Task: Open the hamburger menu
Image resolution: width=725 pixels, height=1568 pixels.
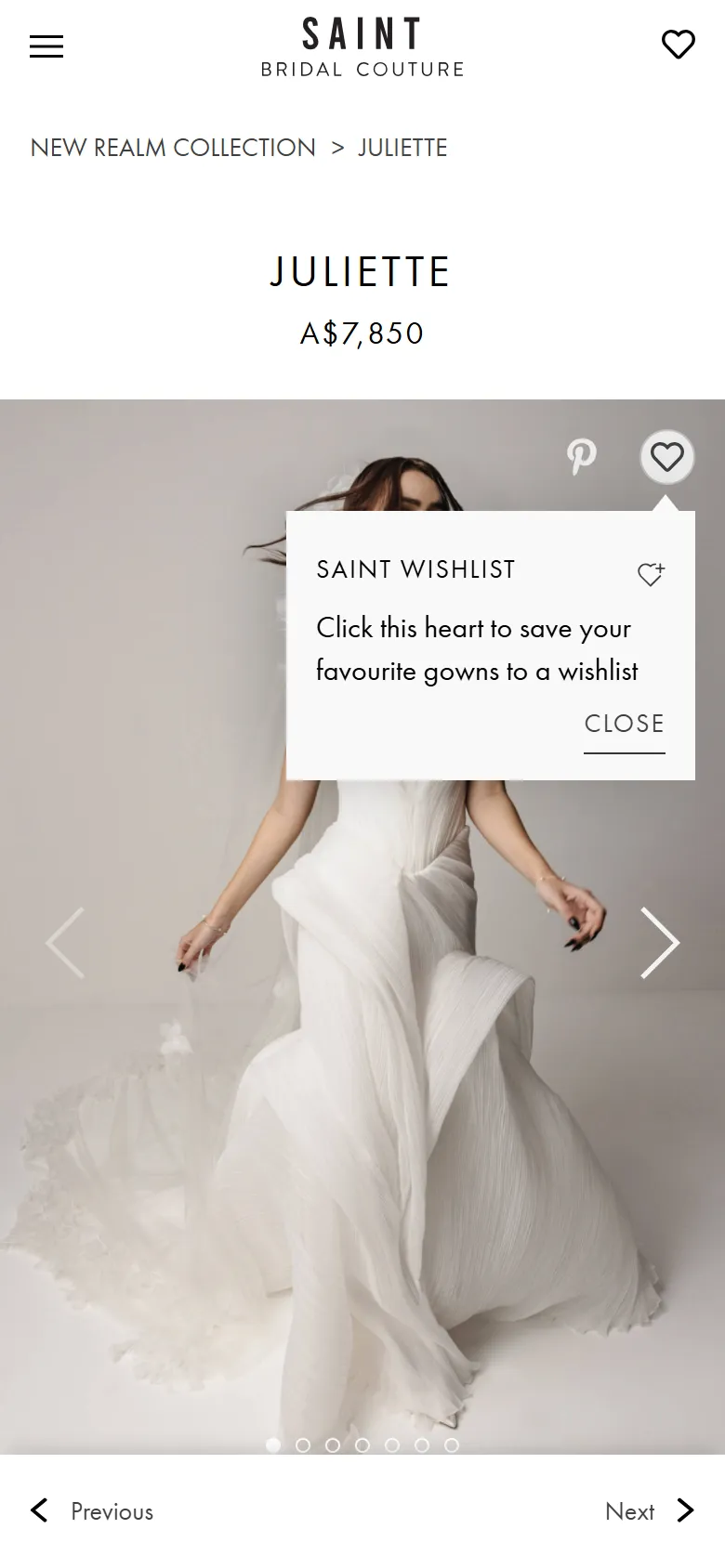Action: [46, 46]
